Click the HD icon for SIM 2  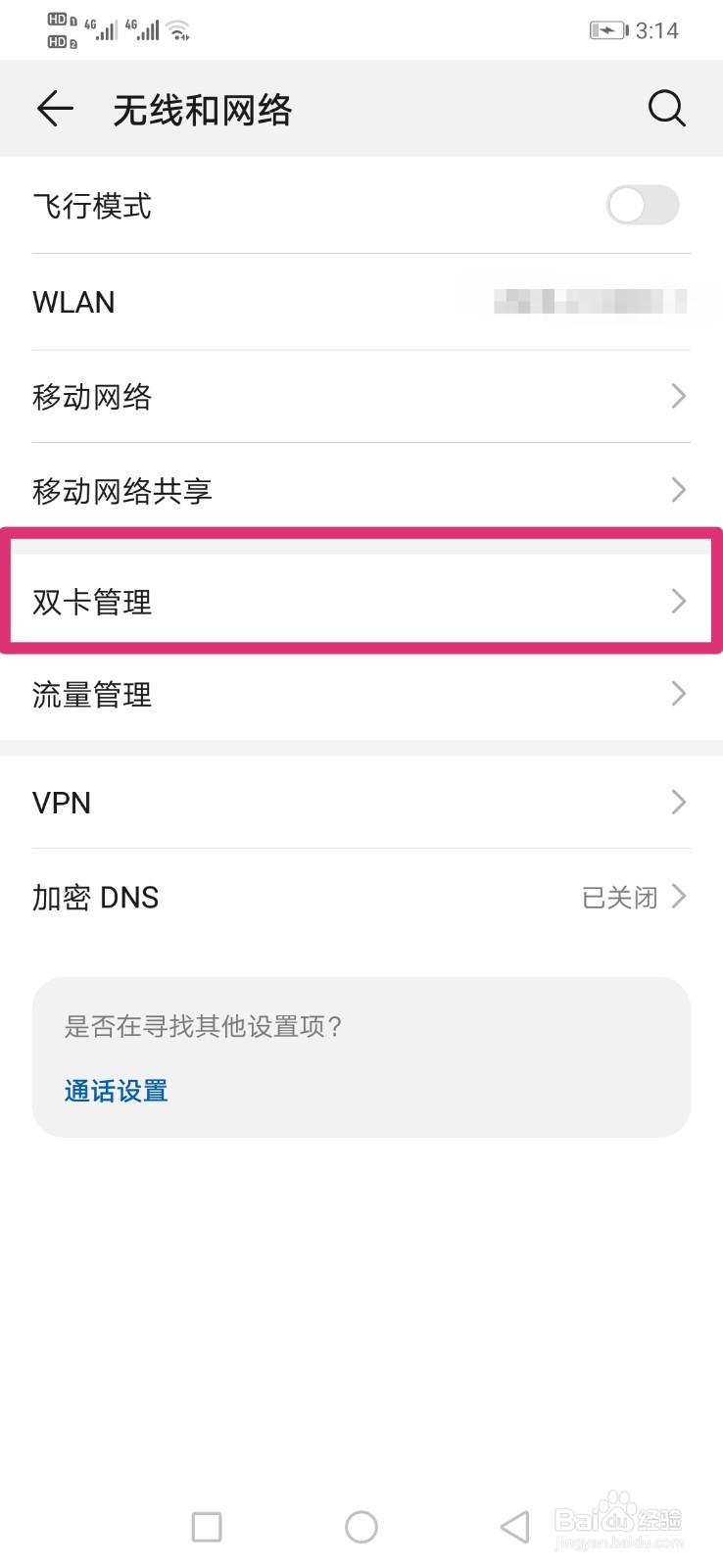(x=57, y=41)
